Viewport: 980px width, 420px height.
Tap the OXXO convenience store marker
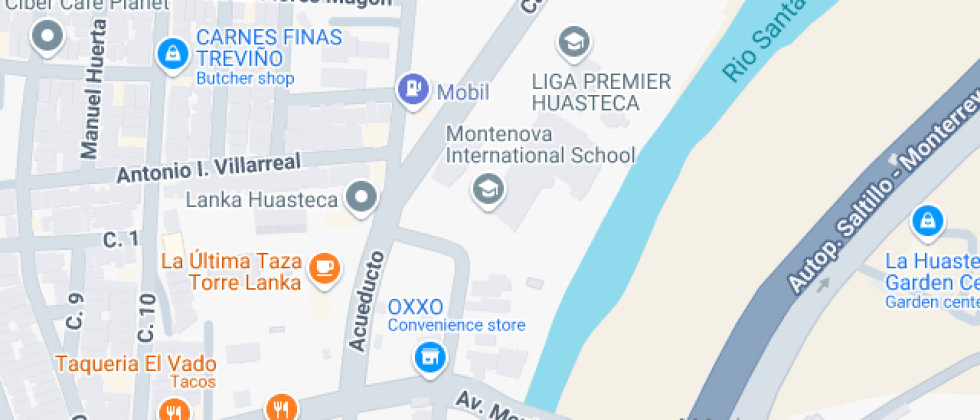(x=430, y=357)
